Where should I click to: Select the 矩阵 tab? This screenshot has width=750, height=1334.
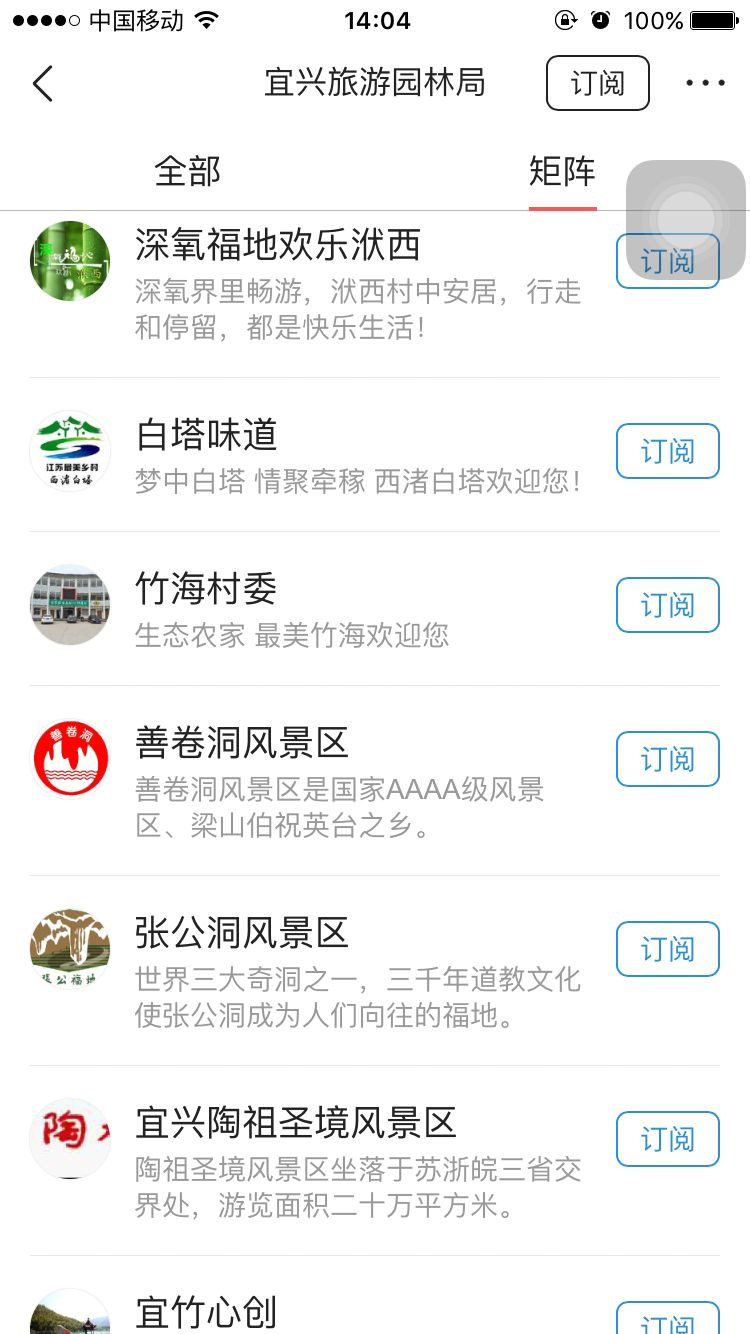coord(562,172)
